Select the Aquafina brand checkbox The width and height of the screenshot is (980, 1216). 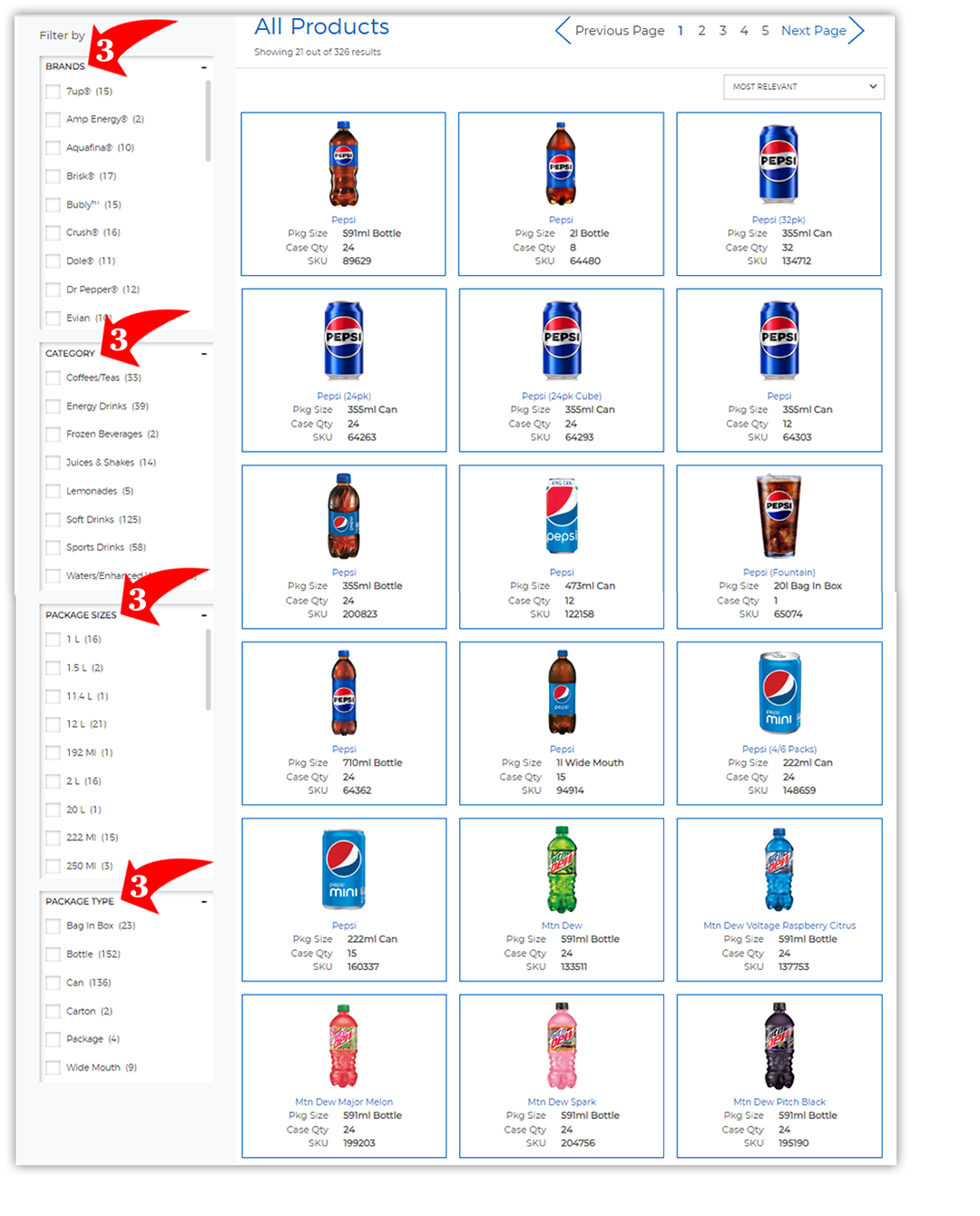54,148
